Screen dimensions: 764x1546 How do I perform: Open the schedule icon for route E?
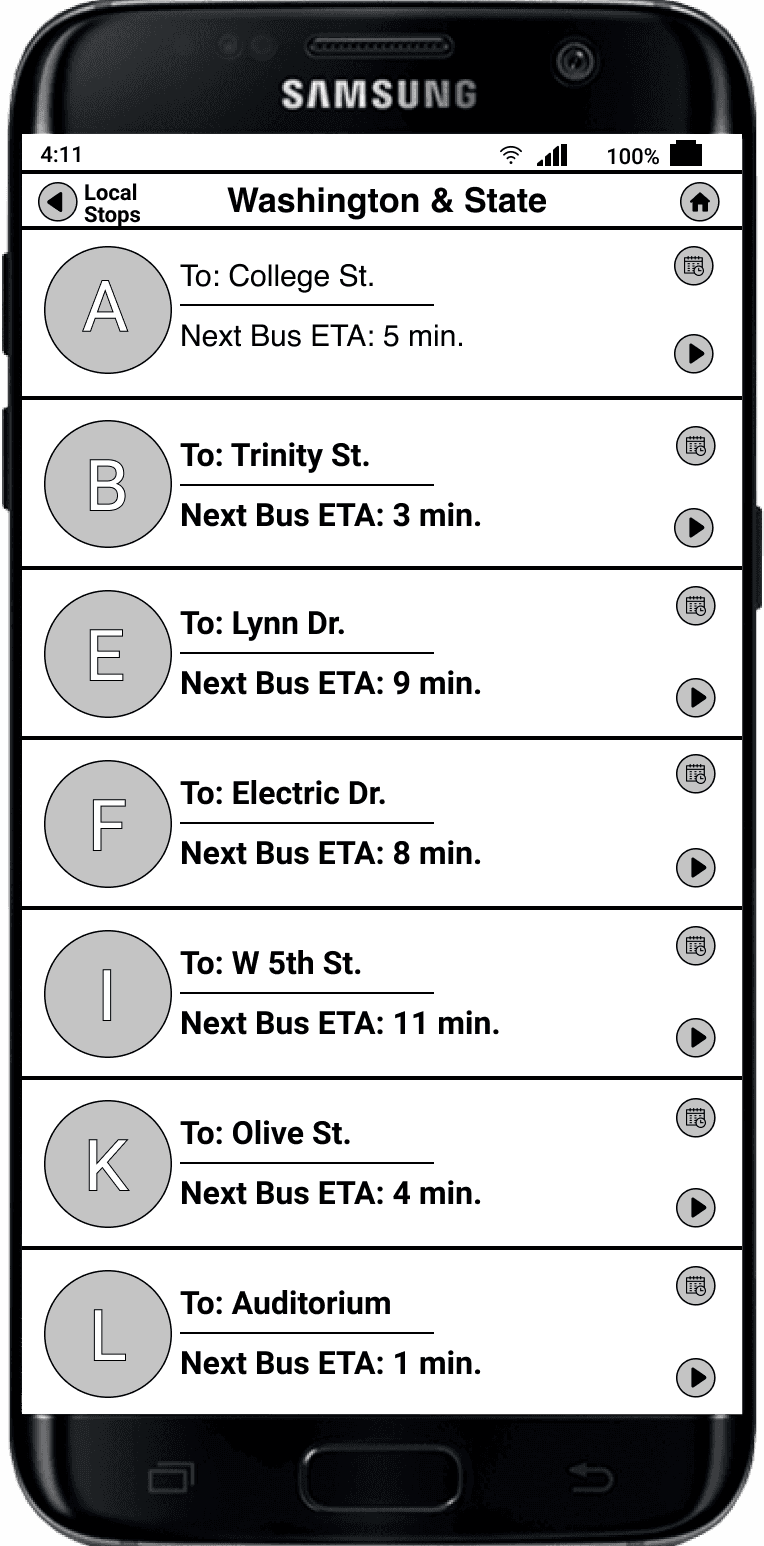coord(695,605)
